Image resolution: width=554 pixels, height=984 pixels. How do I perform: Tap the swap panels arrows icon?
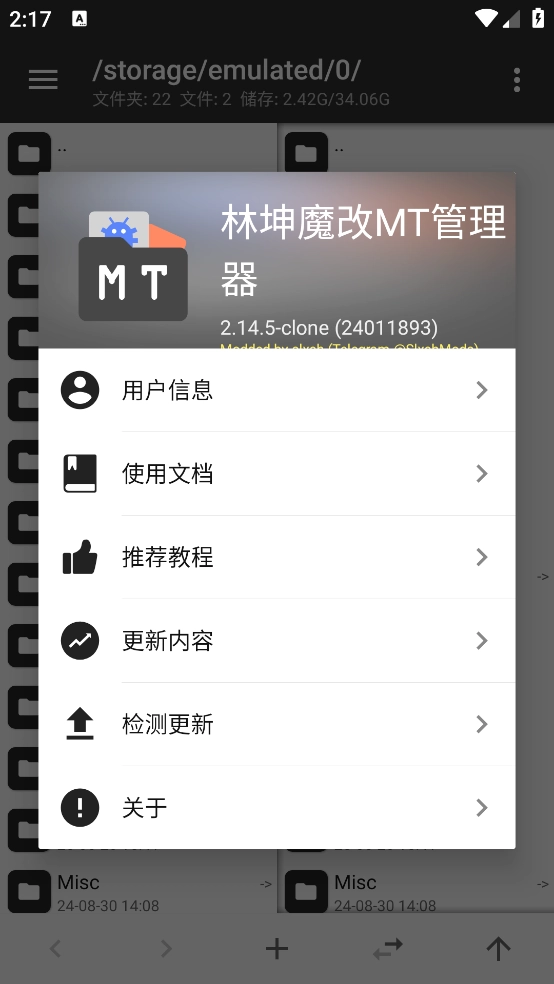click(388, 949)
